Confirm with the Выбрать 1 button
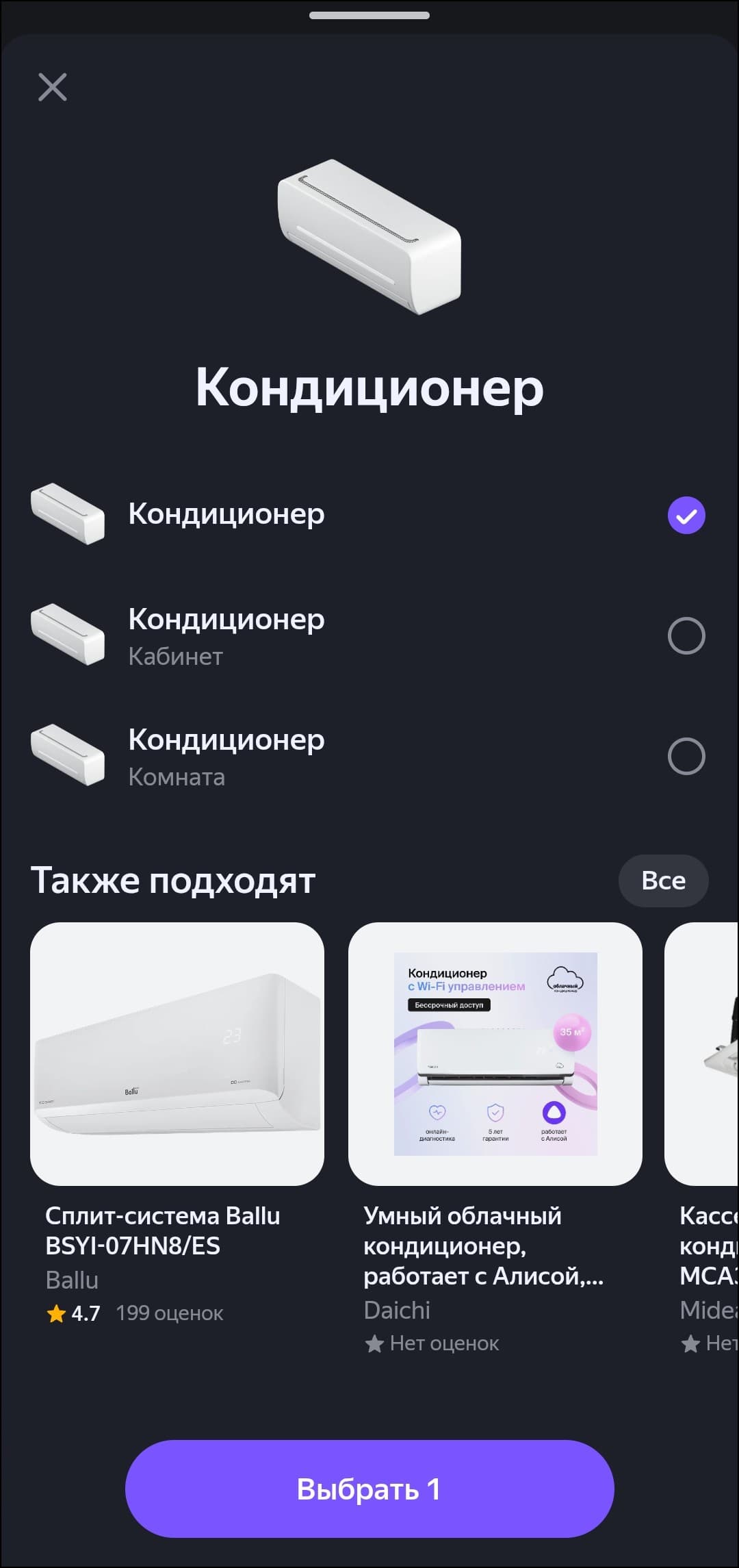739x1568 pixels. 369,1489
